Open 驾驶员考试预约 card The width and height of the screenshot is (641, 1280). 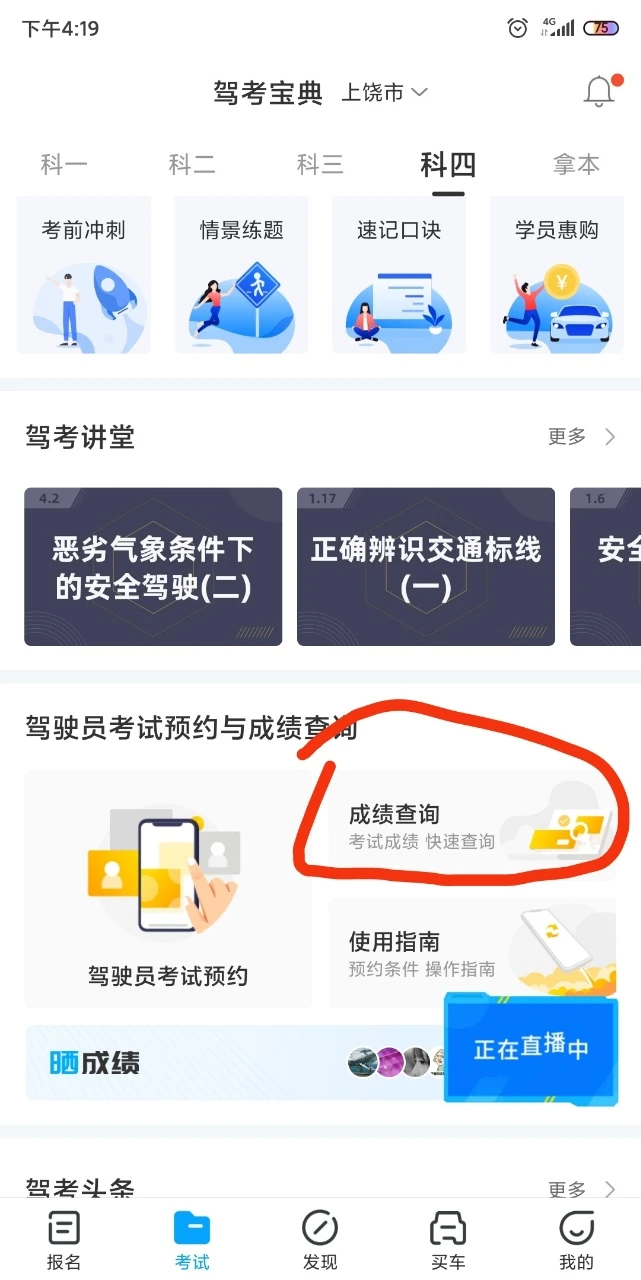pos(168,888)
